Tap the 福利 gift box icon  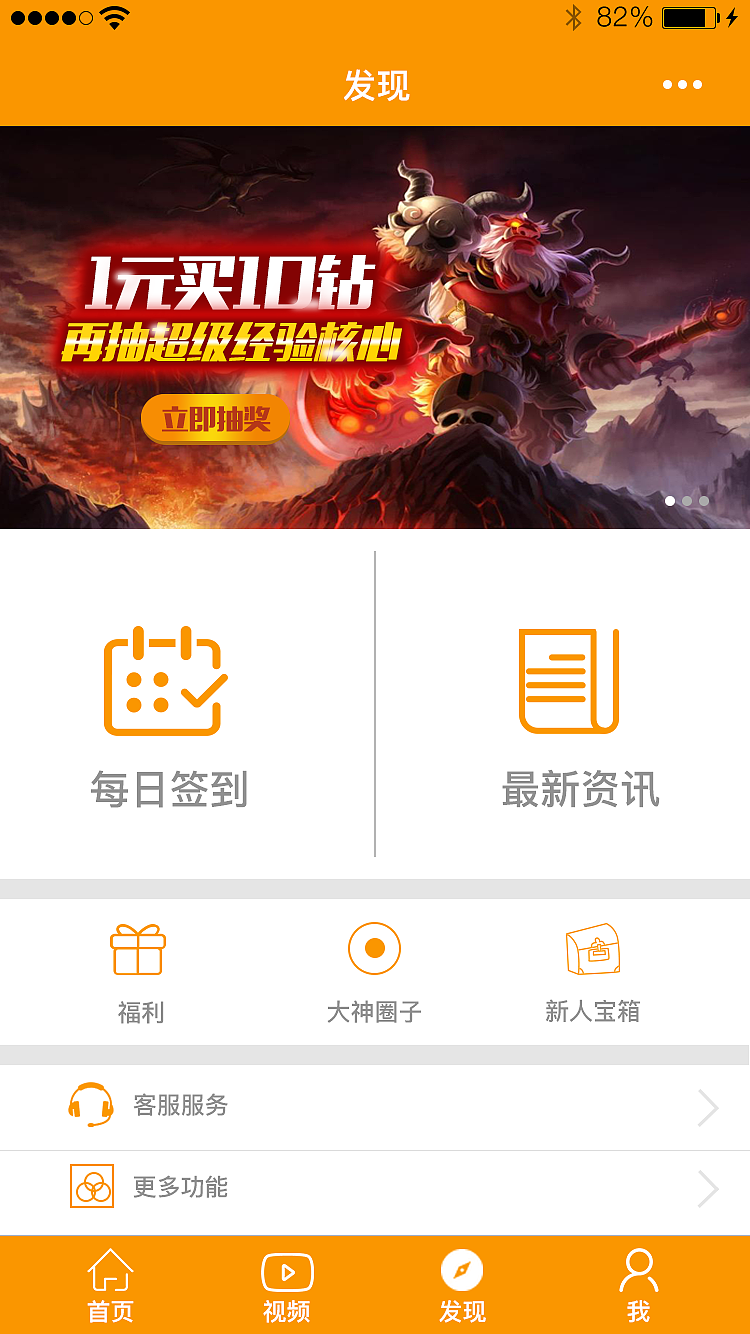138,948
